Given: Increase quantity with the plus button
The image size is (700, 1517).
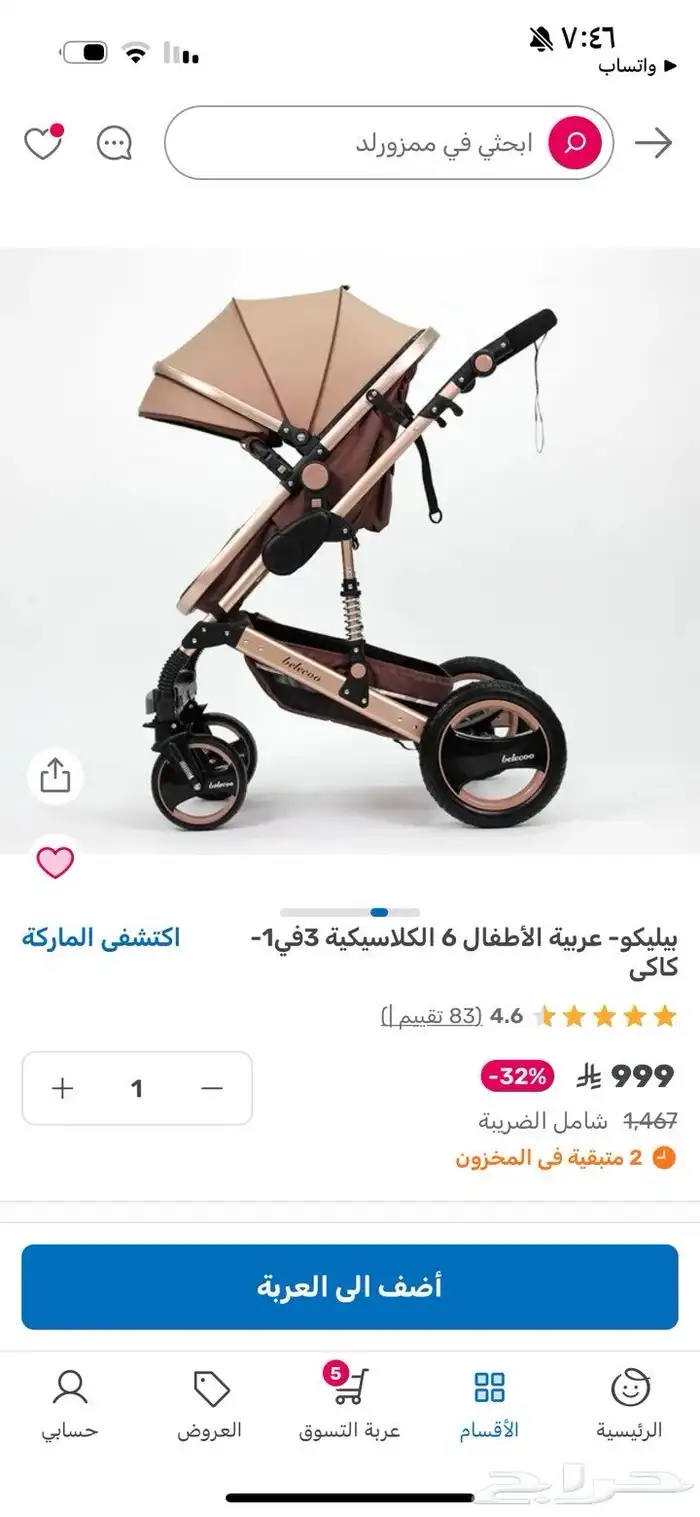Looking at the screenshot, I should (63, 1088).
